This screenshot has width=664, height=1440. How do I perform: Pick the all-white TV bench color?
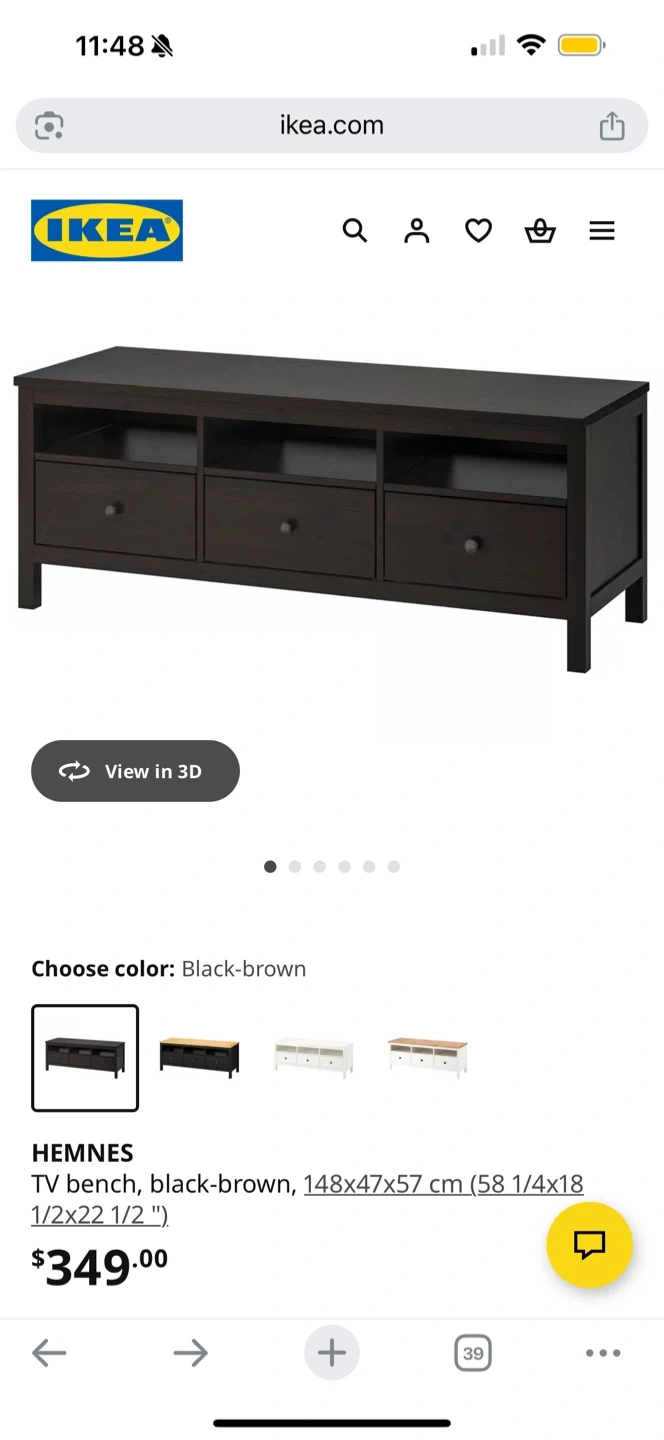pyautogui.click(x=314, y=1057)
